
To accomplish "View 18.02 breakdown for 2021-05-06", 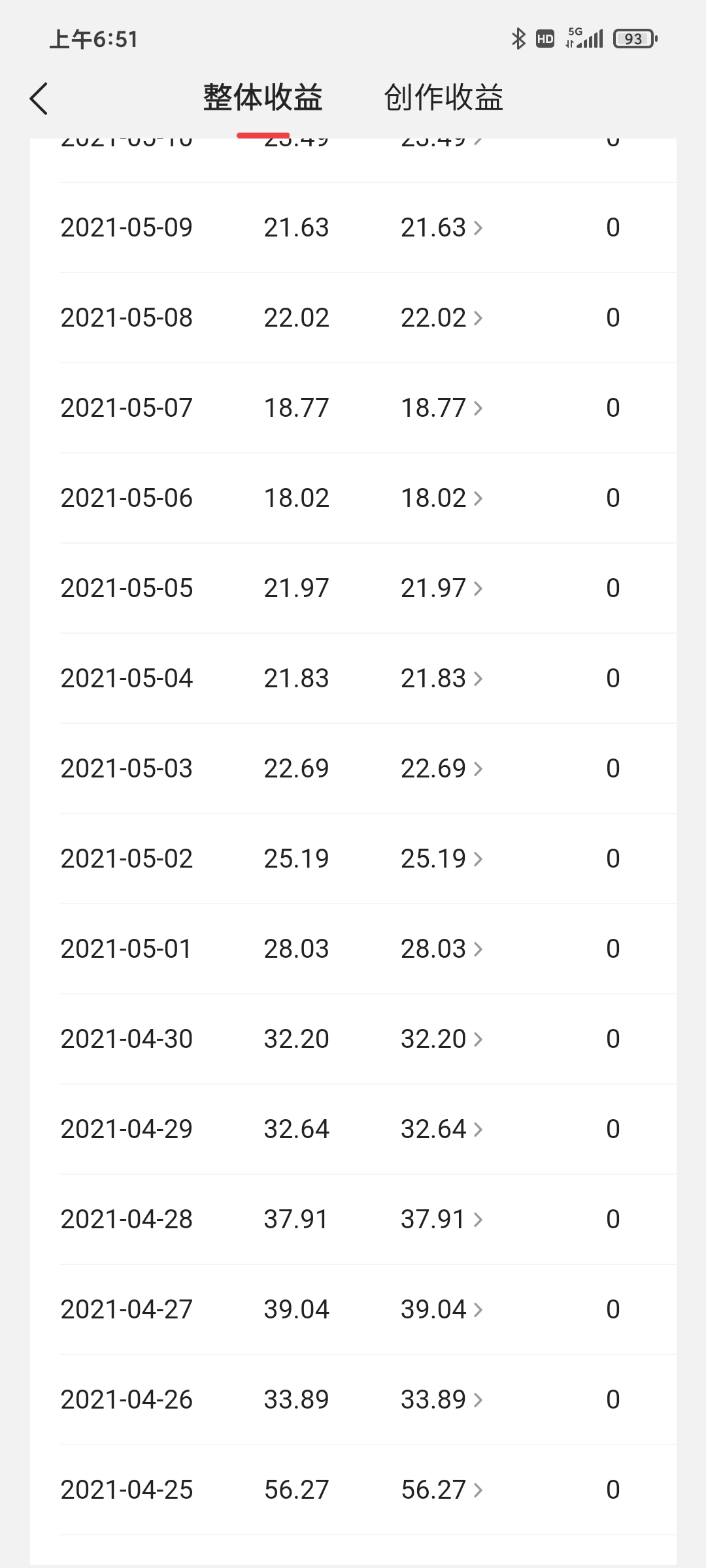I will [x=441, y=498].
